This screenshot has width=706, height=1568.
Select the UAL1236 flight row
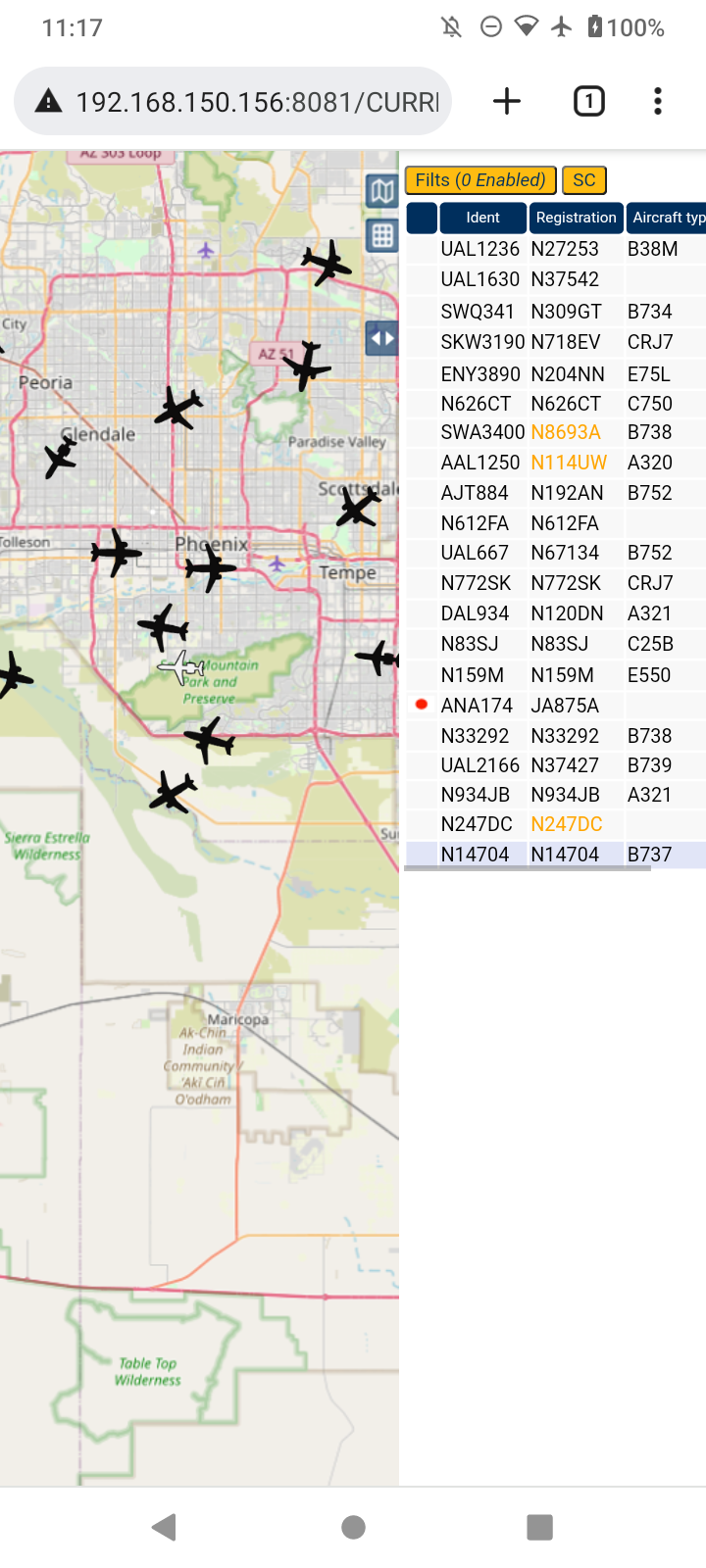(556, 249)
